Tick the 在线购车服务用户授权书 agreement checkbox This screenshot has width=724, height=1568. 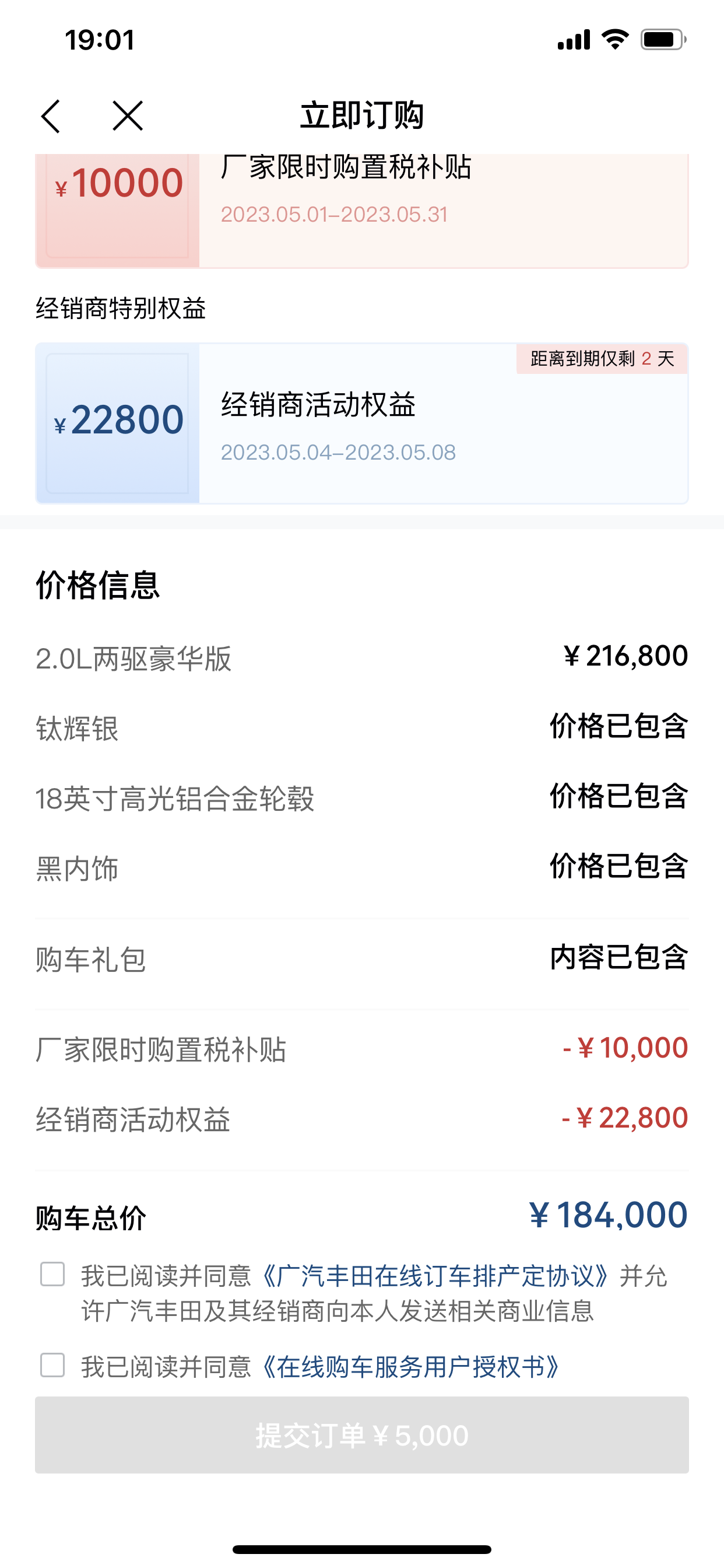point(52,1366)
